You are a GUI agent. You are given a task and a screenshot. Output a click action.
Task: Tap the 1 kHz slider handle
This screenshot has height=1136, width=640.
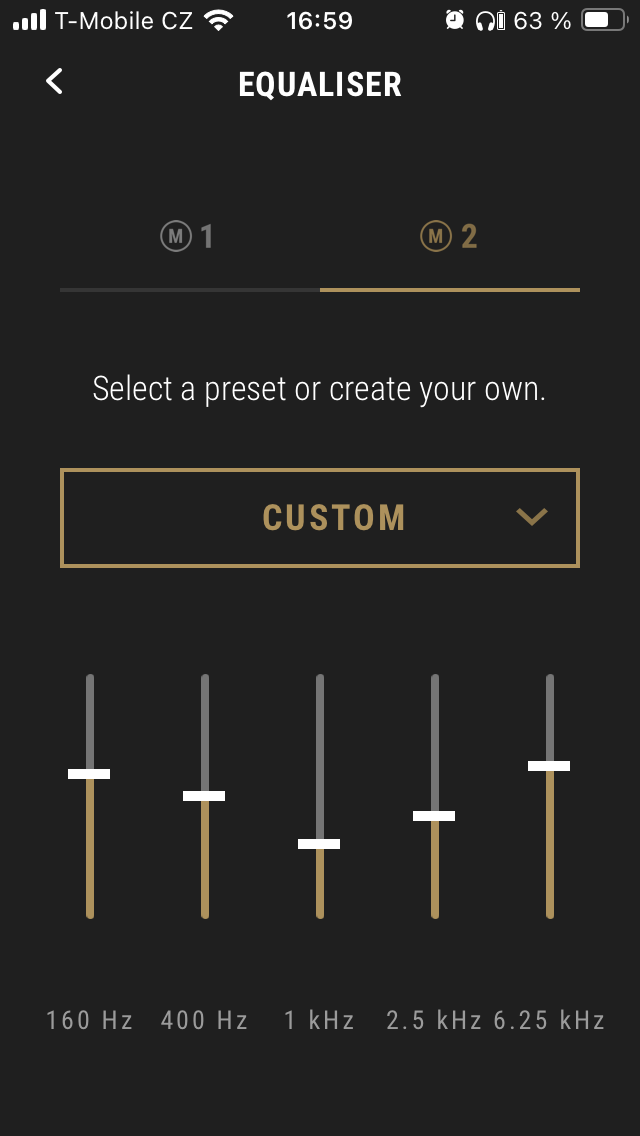(319, 844)
